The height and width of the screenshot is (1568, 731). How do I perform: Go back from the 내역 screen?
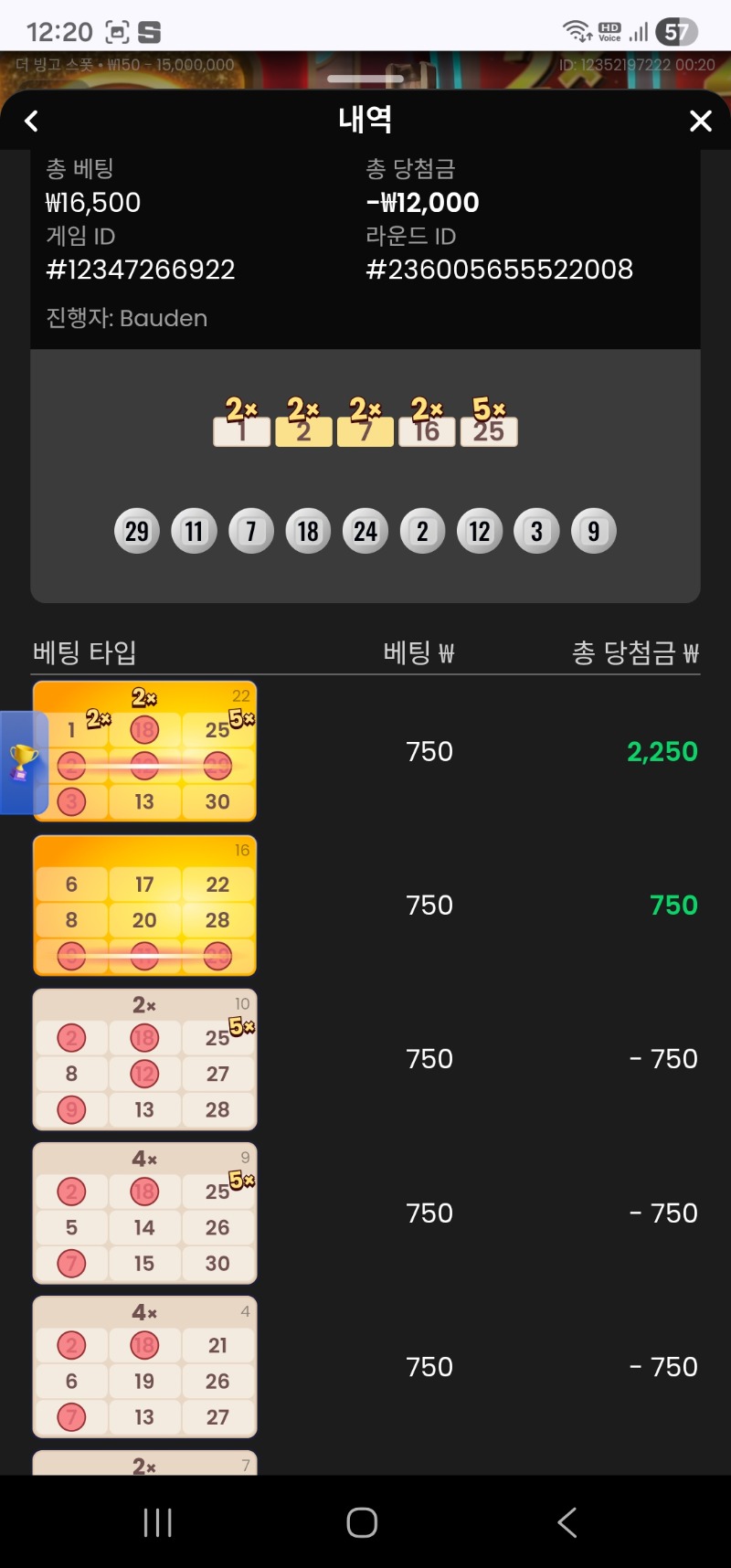32,121
